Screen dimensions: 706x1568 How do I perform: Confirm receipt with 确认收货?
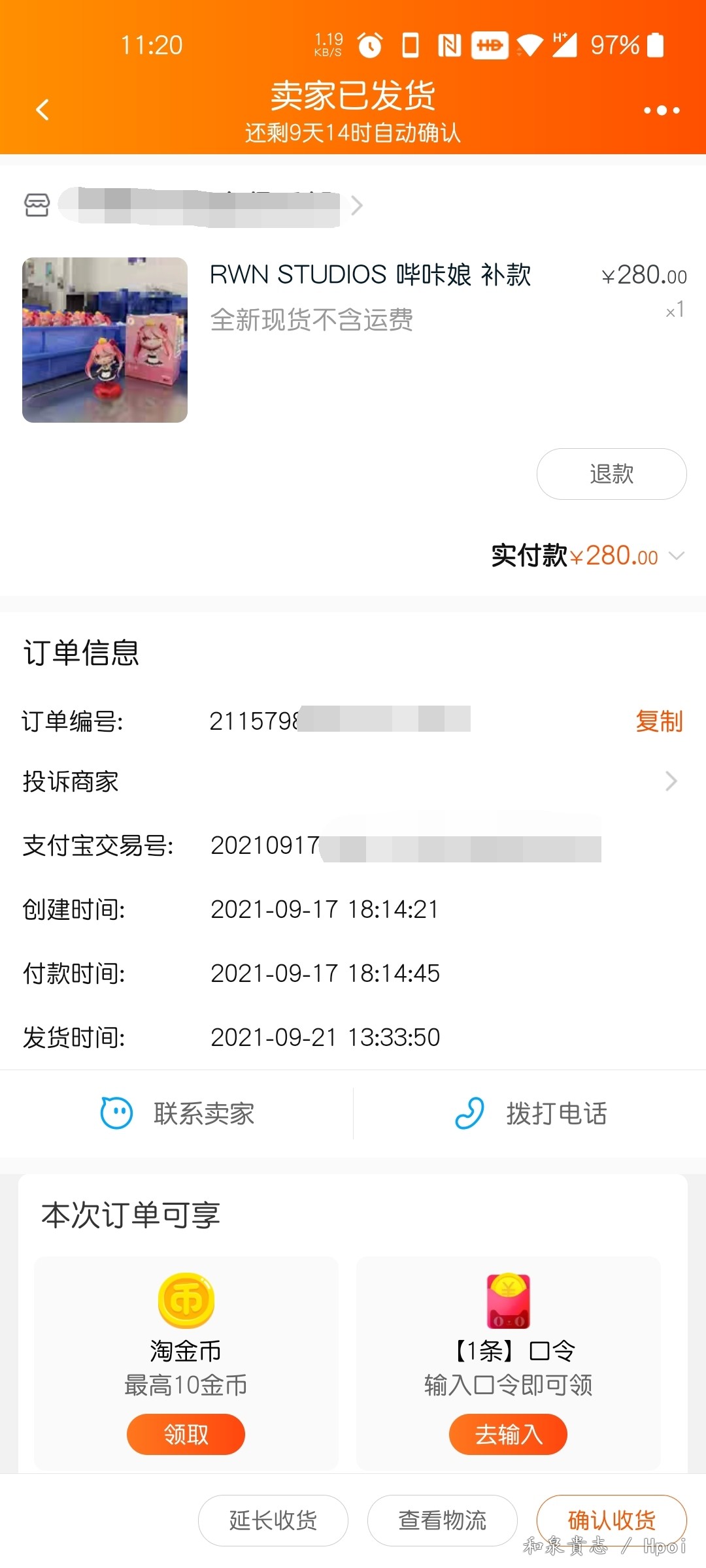tap(611, 1520)
